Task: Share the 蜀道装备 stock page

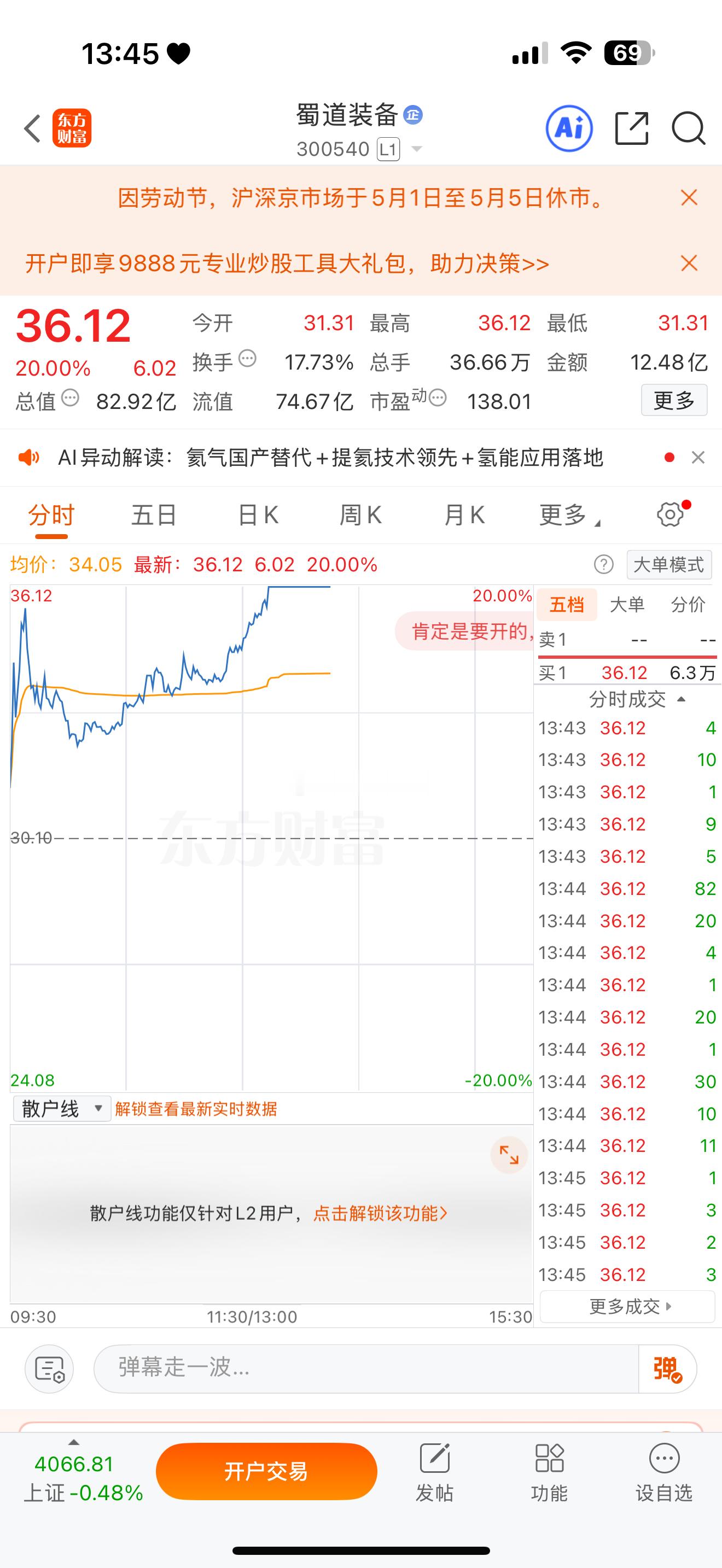Action: coord(631,128)
